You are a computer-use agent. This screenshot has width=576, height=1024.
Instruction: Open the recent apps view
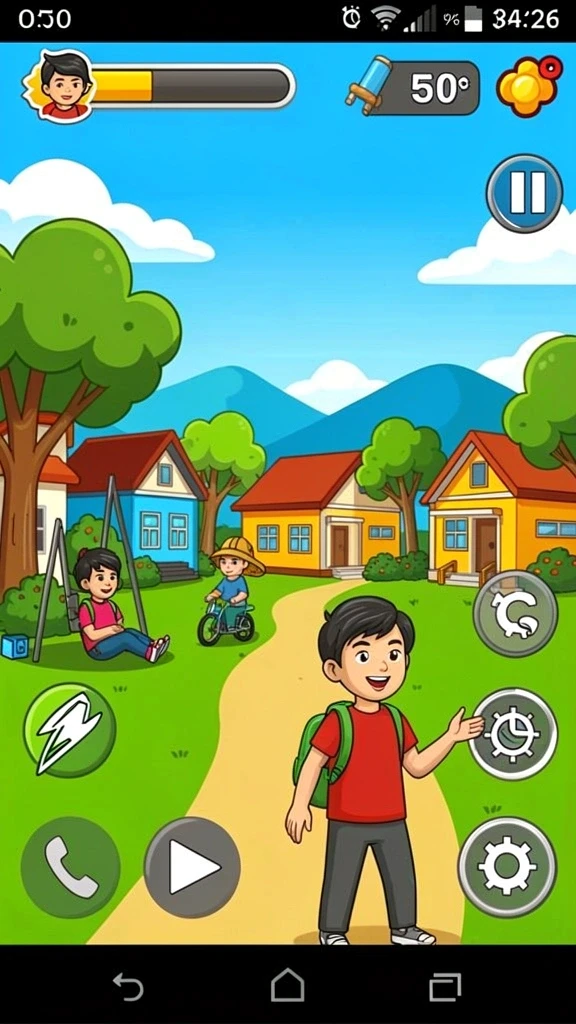click(x=445, y=986)
